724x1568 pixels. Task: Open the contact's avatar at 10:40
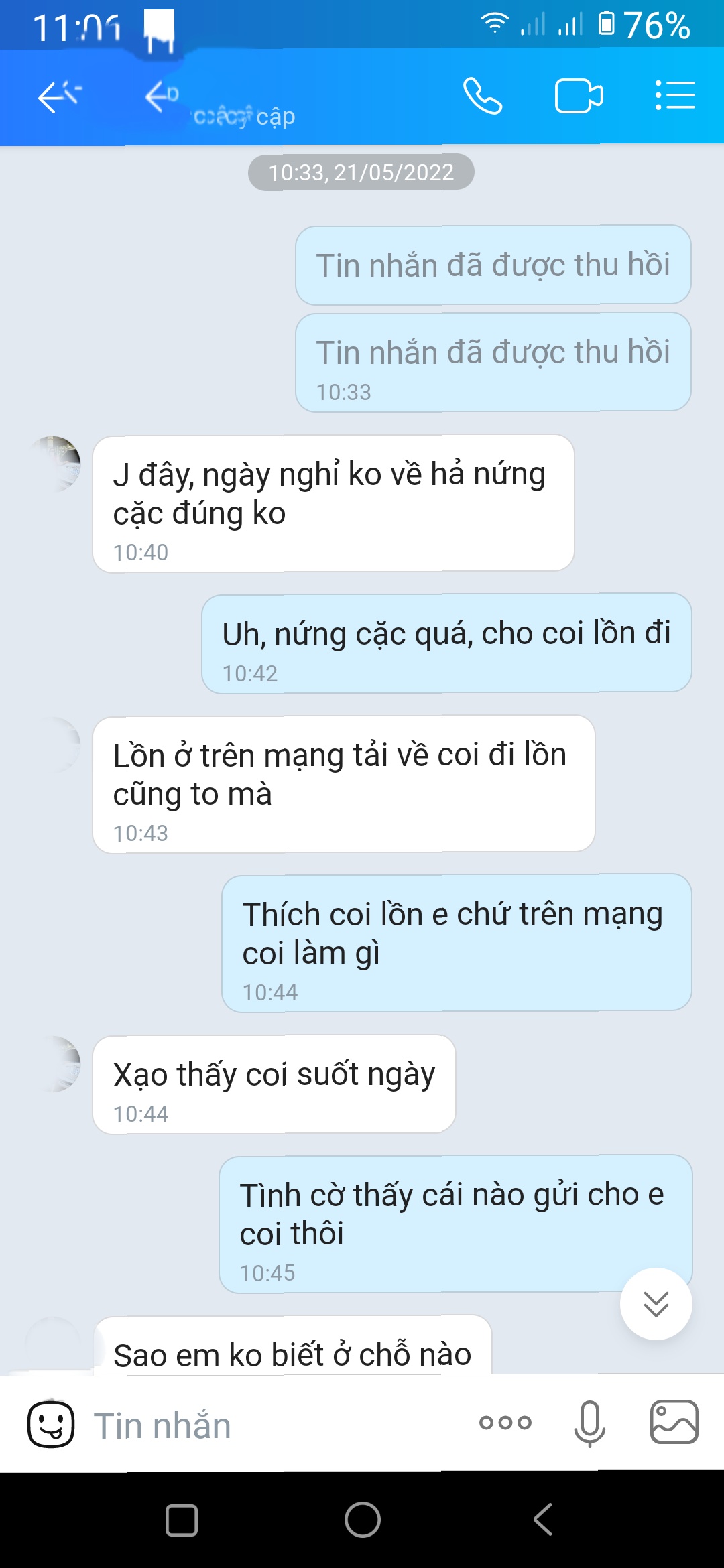point(54,464)
